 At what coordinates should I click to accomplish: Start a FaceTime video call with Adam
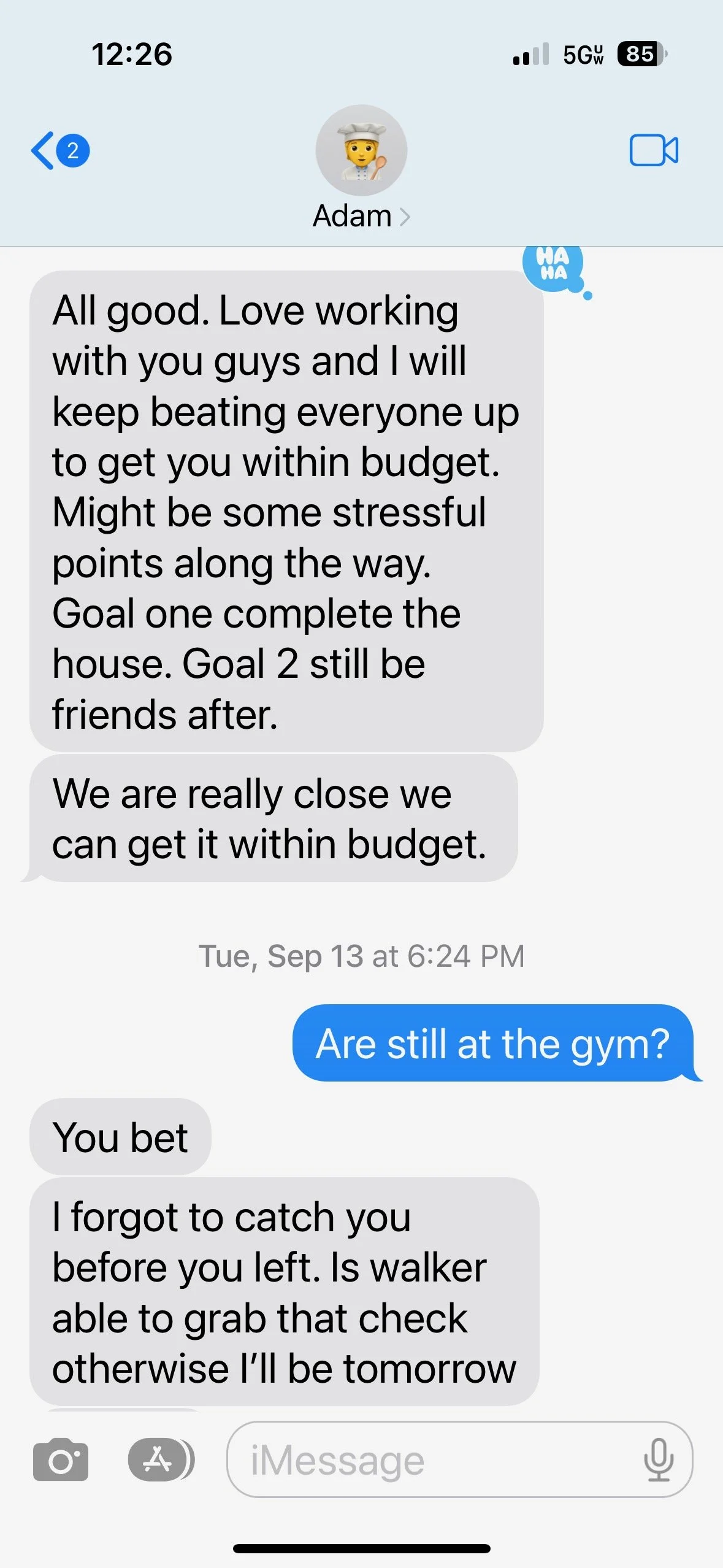[x=654, y=150]
